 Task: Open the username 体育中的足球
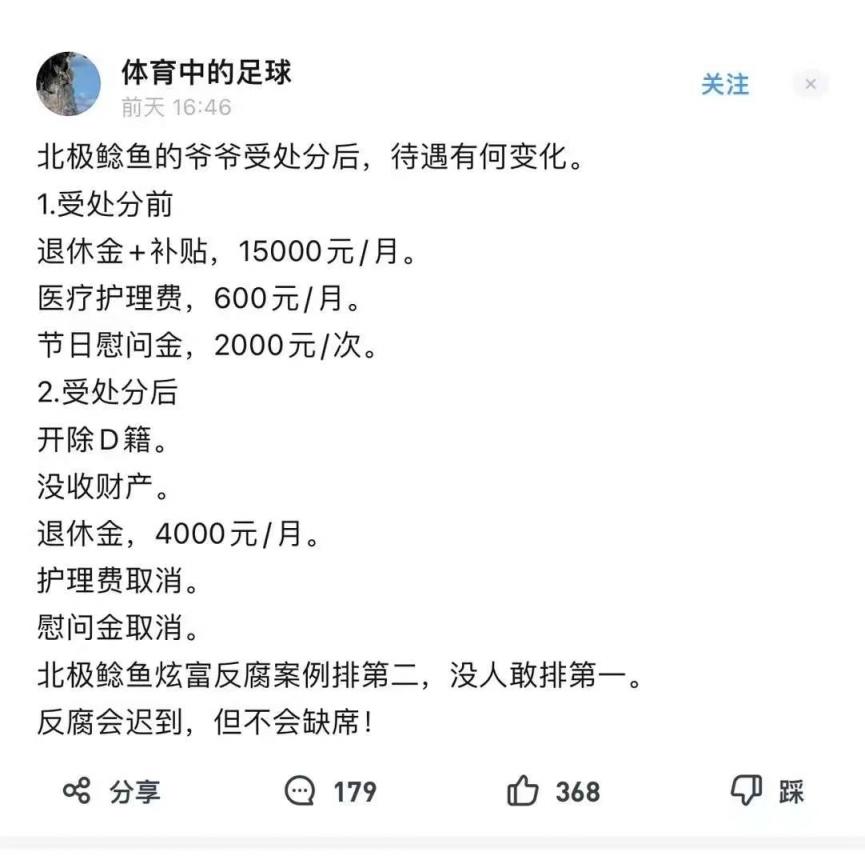click(x=206, y=72)
